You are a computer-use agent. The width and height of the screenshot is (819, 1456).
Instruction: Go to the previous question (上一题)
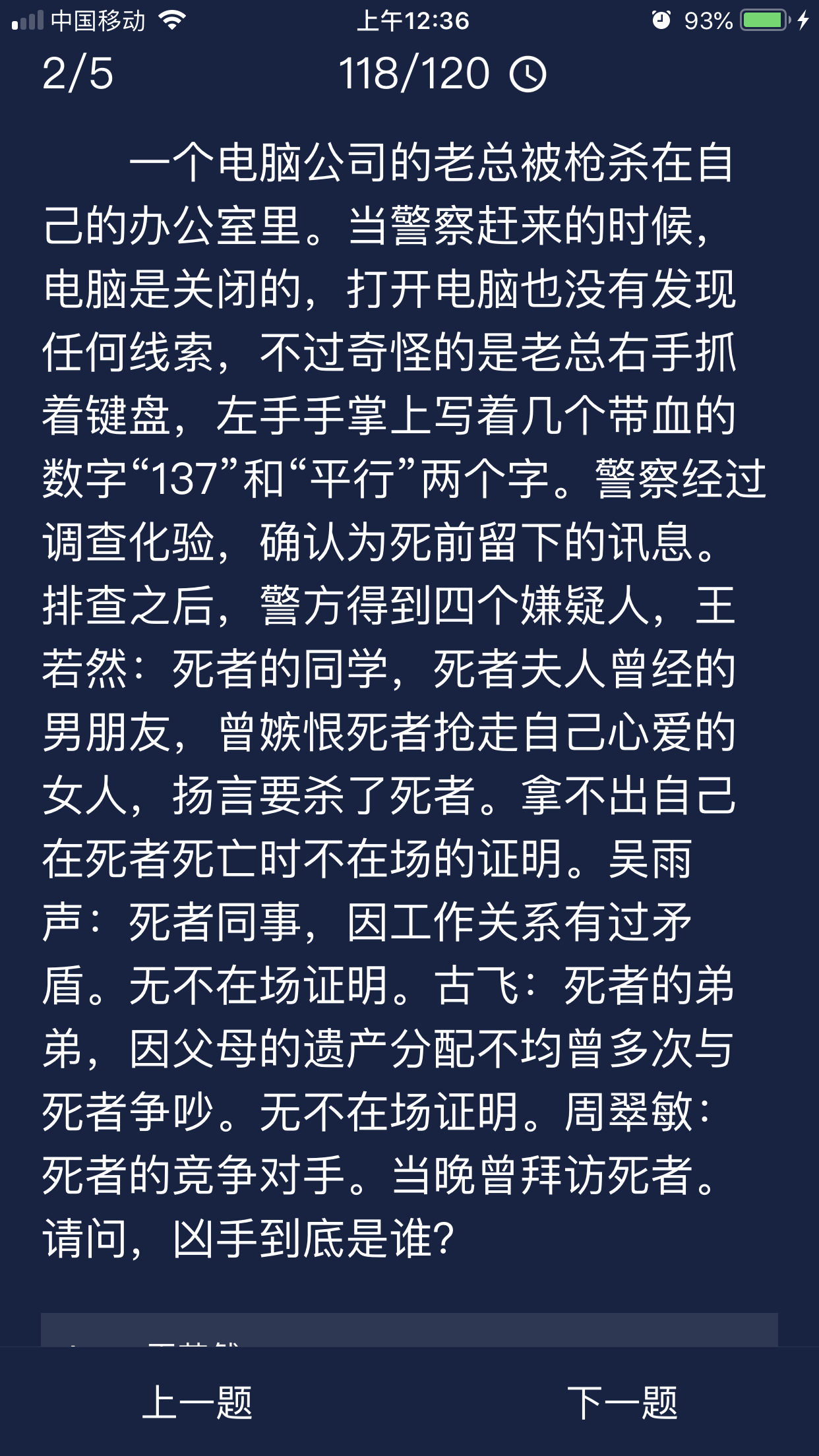tap(197, 1402)
